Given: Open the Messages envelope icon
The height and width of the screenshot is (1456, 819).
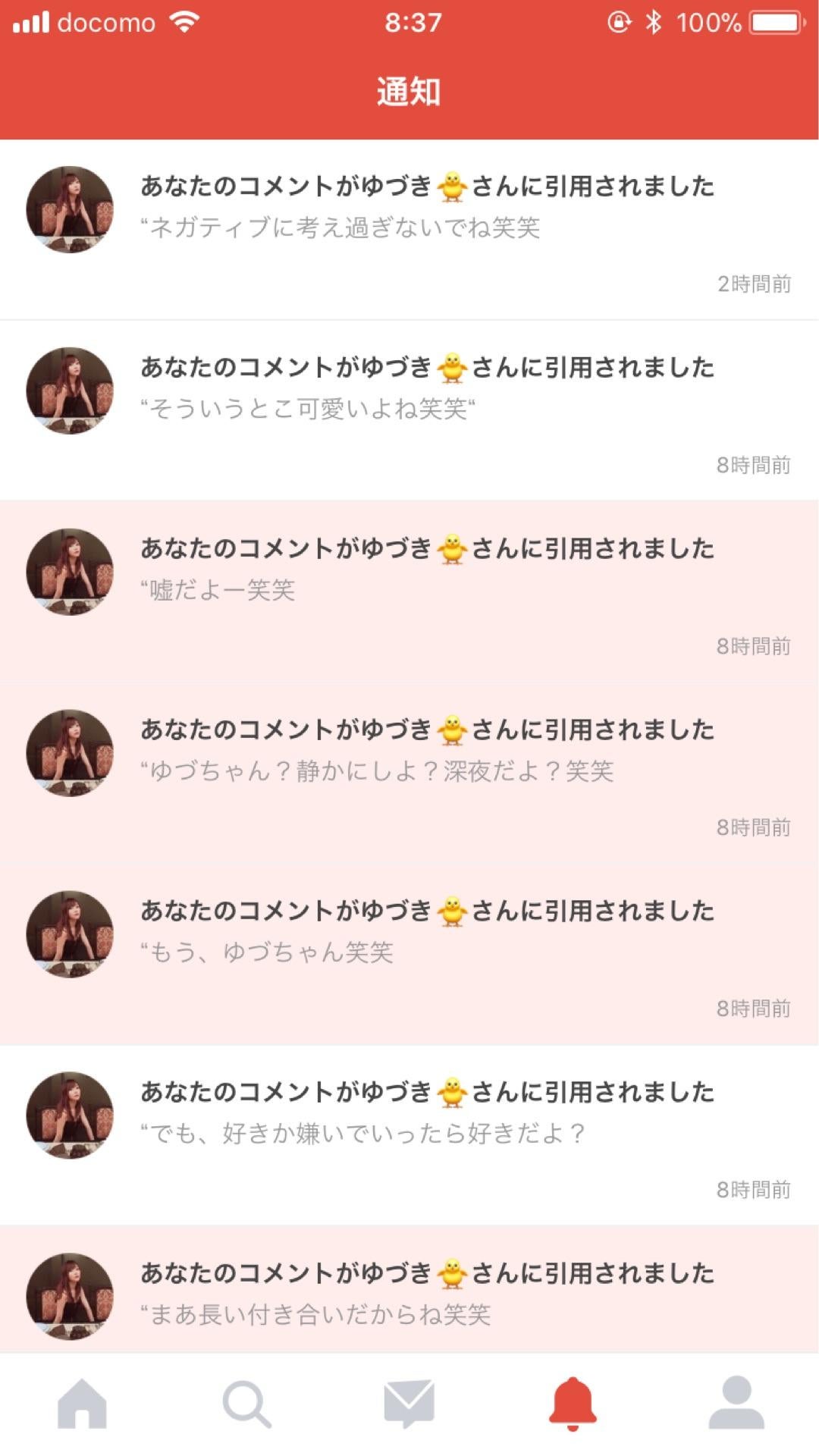Looking at the screenshot, I should (409, 1401).
